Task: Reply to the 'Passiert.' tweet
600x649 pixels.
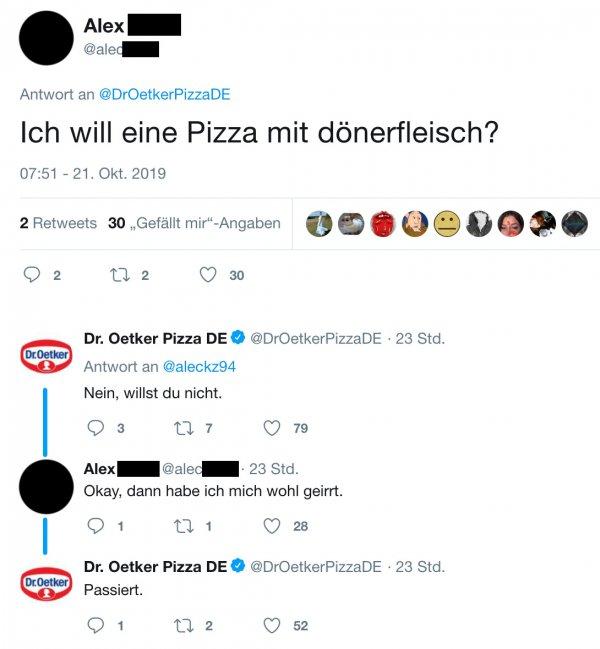Action: [x=96, y=626]
